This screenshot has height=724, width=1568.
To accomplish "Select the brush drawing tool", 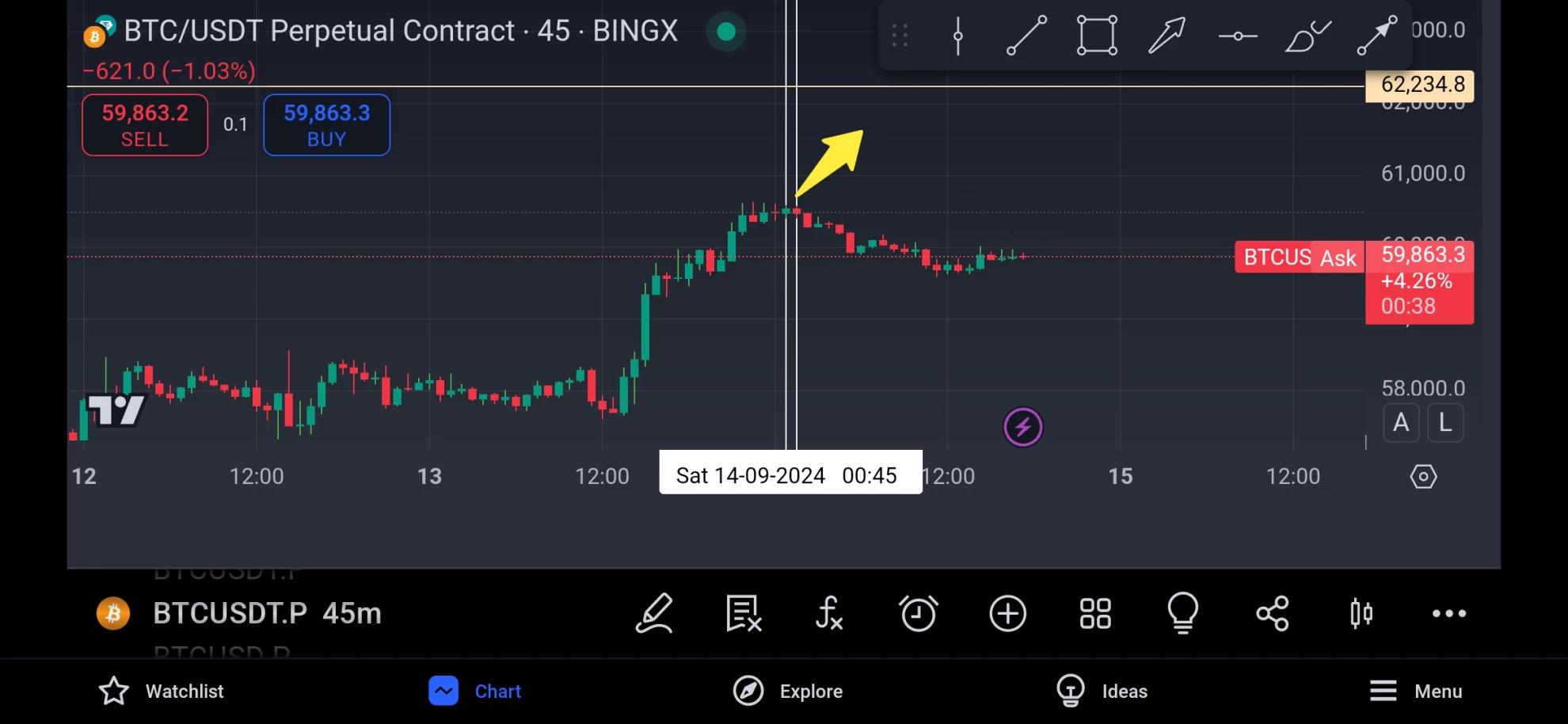I will pyautogui.click(x=1307, y=36).
